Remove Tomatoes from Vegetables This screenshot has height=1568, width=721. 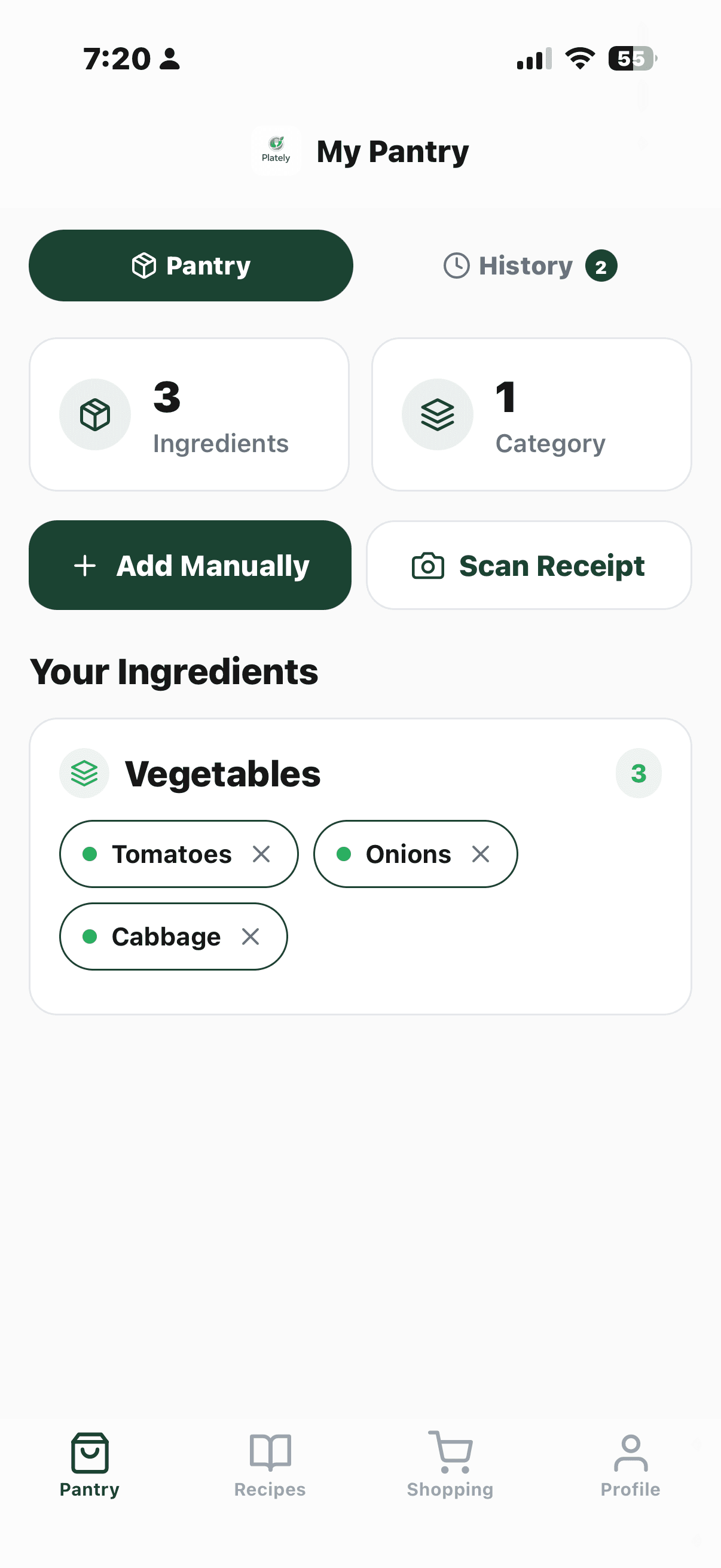pyautogui.click(x=262, y=854)
